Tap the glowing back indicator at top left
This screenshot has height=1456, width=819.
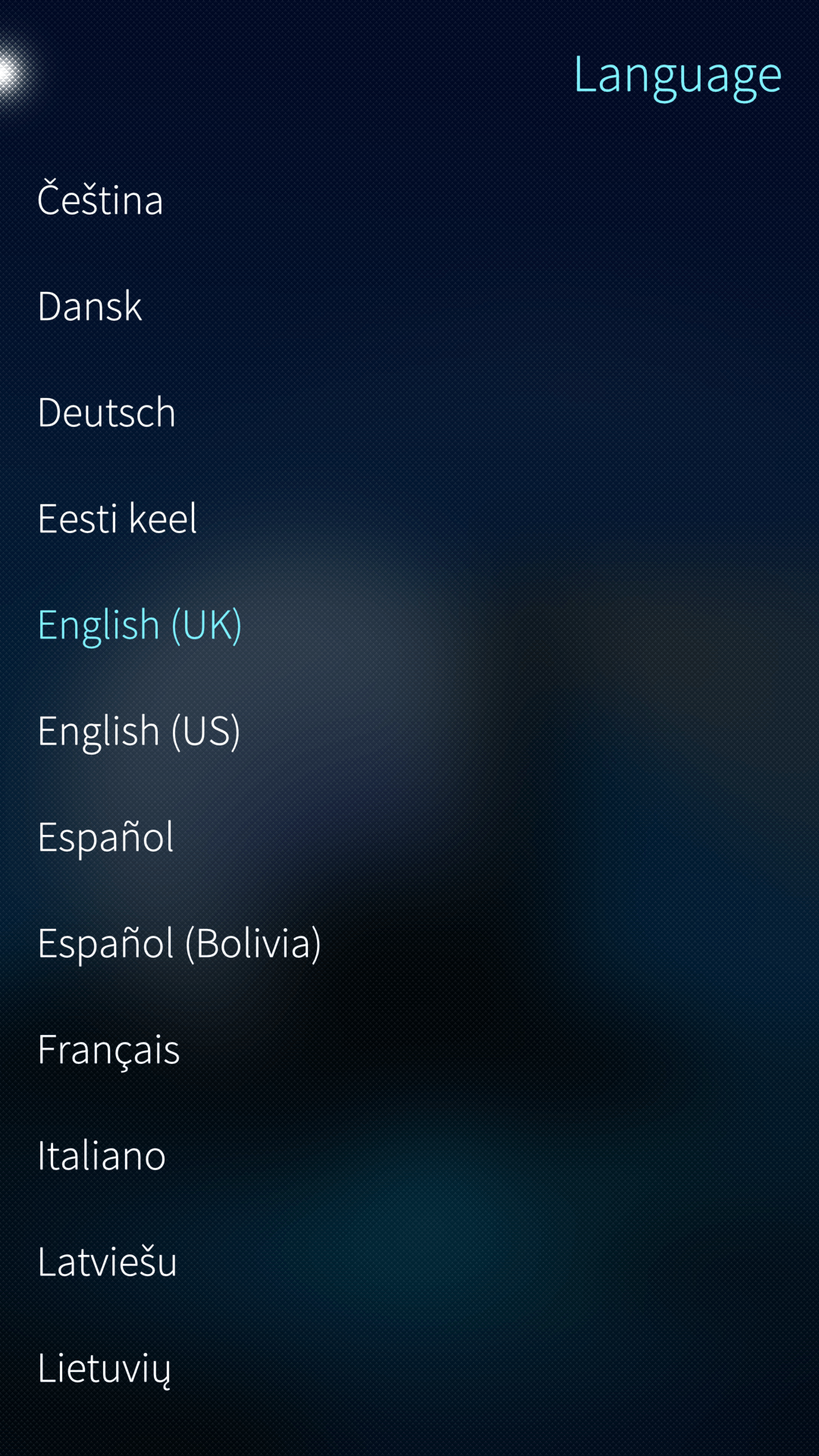pyautogui.click(x=14, y=74)
